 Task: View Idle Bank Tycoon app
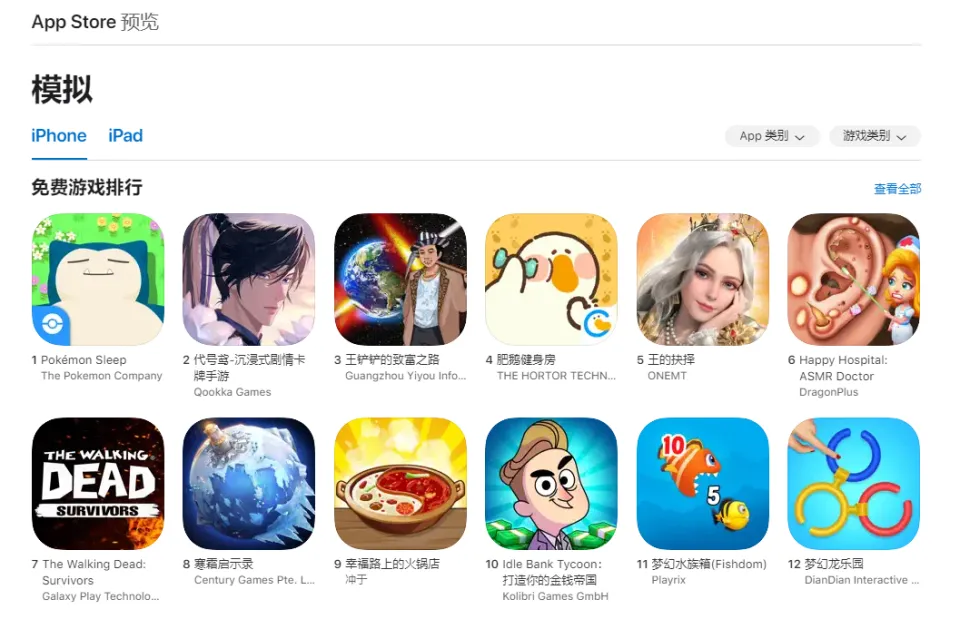(551, 483)
